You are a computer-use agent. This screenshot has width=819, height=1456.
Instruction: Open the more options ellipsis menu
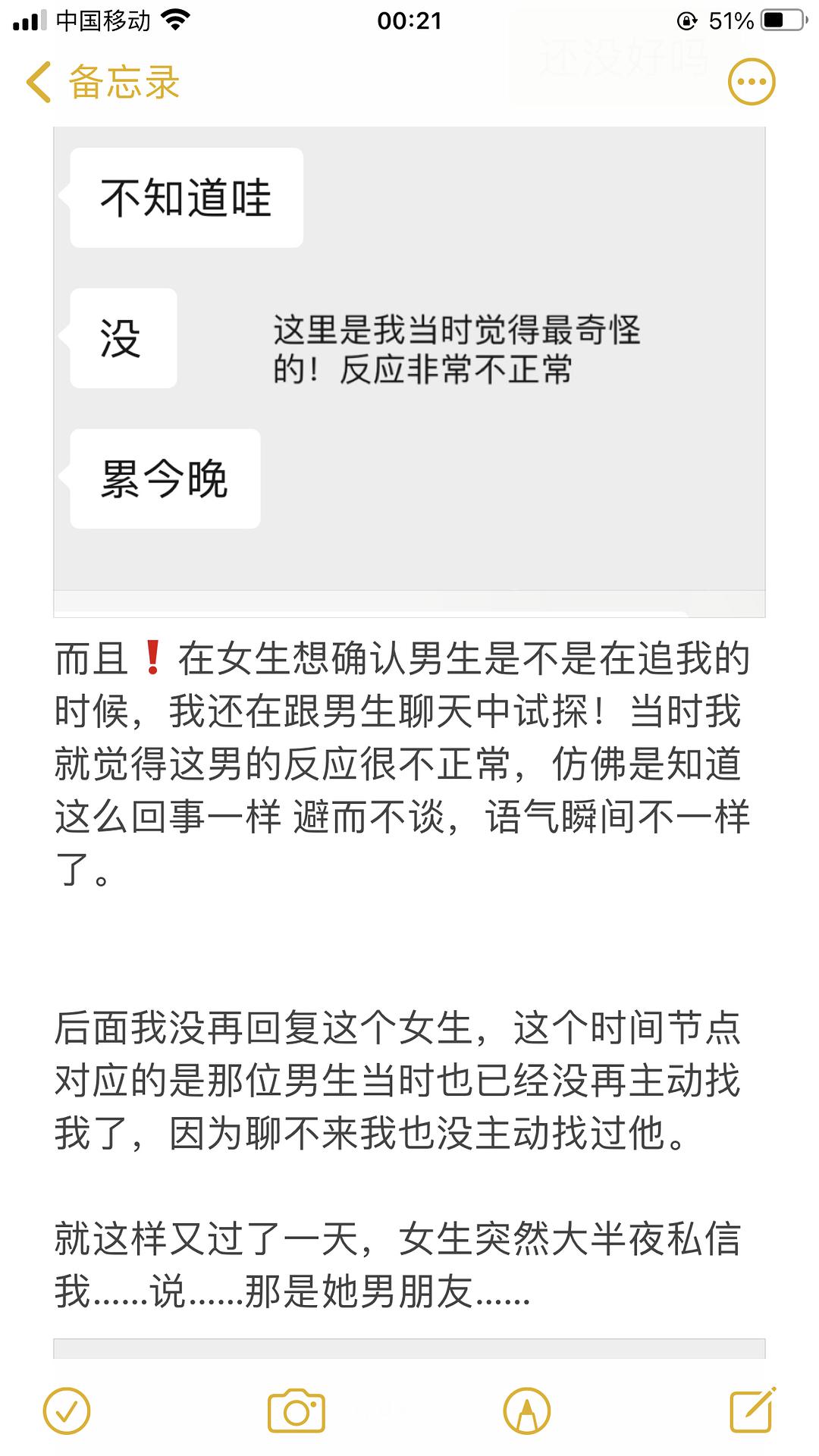coord(752,82)
